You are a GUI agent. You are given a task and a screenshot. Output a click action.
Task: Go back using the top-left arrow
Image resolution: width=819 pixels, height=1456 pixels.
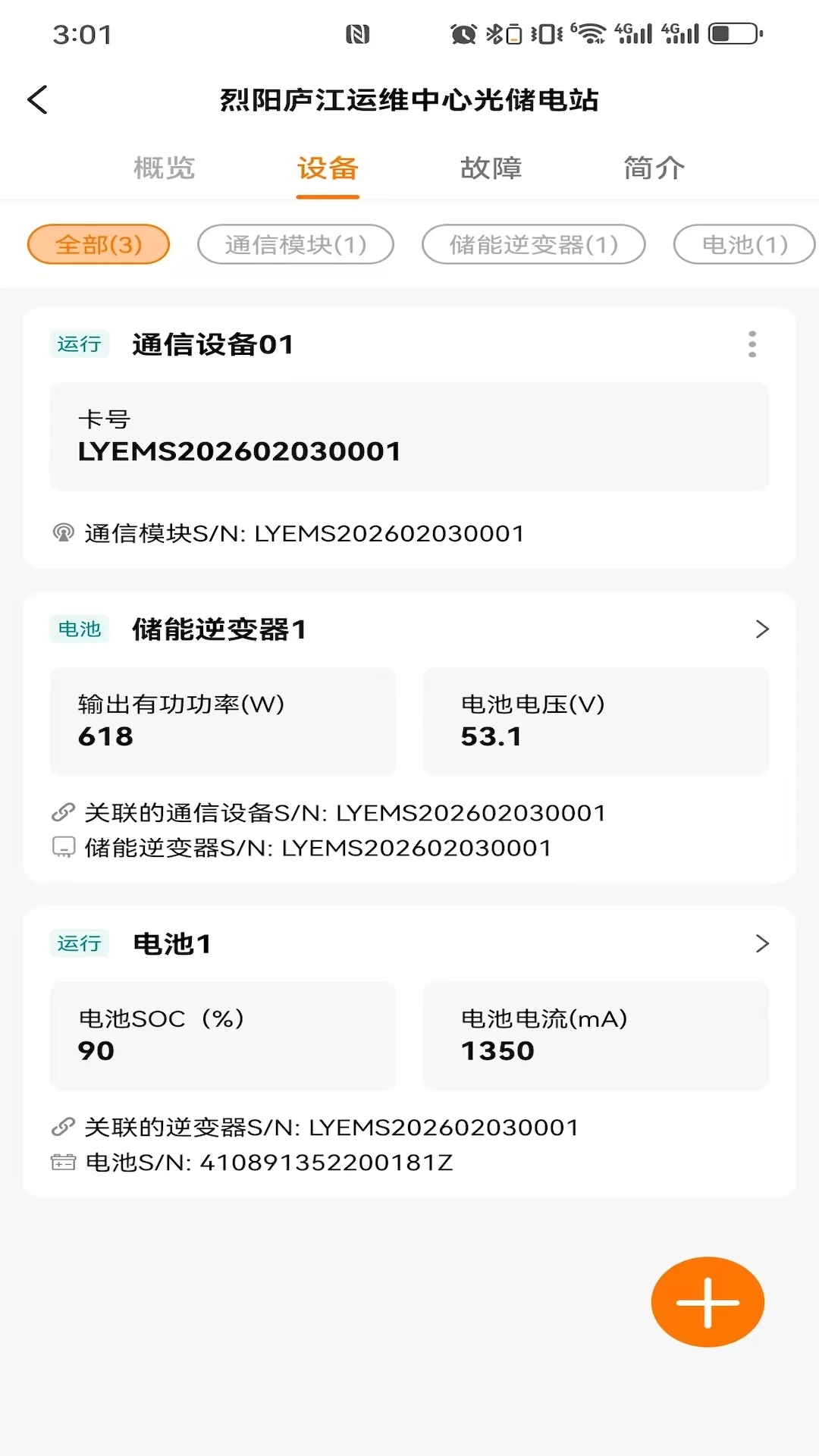click(x=38, y=99)
